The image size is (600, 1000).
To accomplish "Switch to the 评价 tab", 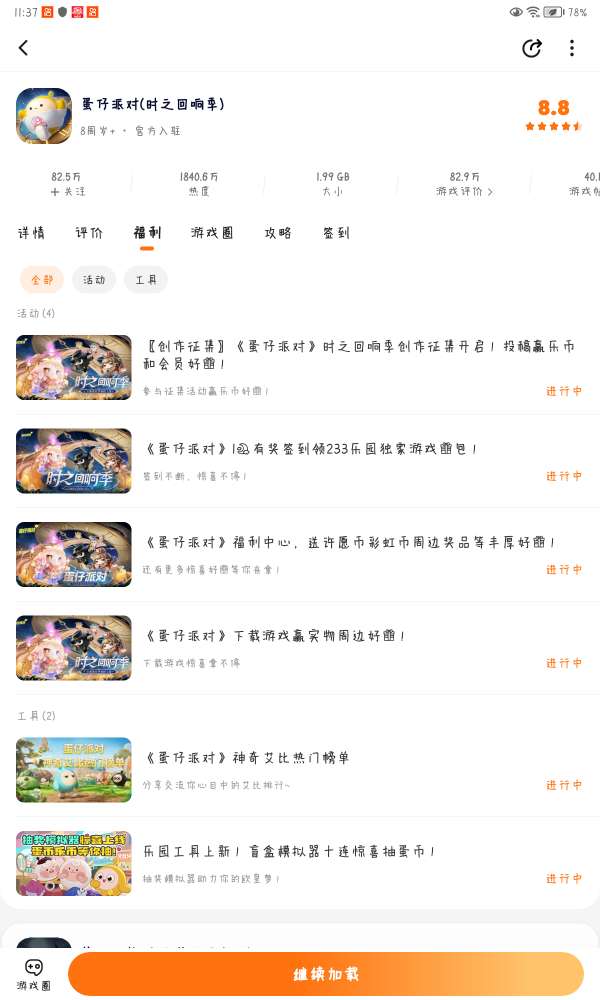I will point(89,233).
